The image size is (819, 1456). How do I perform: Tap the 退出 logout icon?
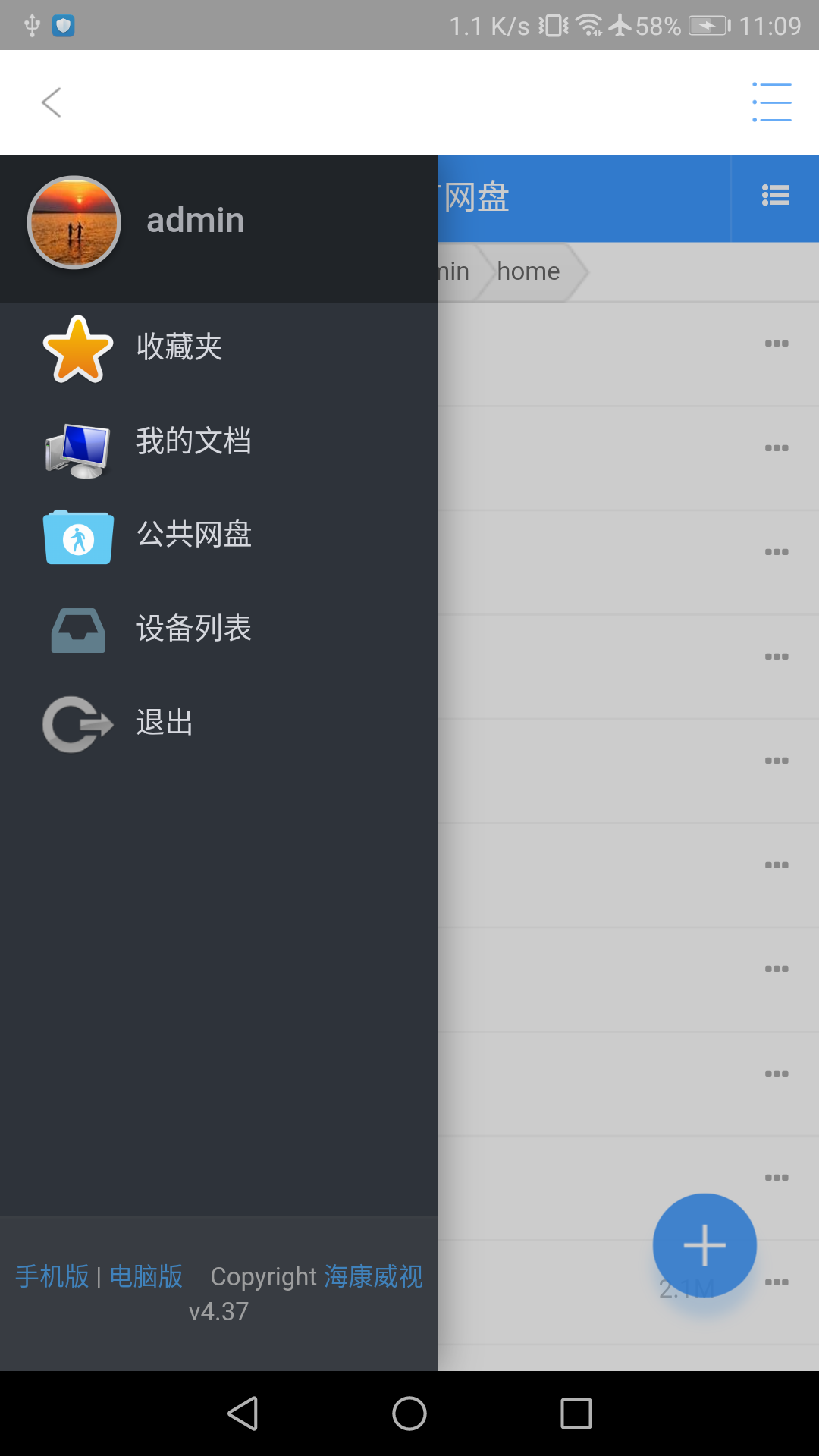(76, 723)
